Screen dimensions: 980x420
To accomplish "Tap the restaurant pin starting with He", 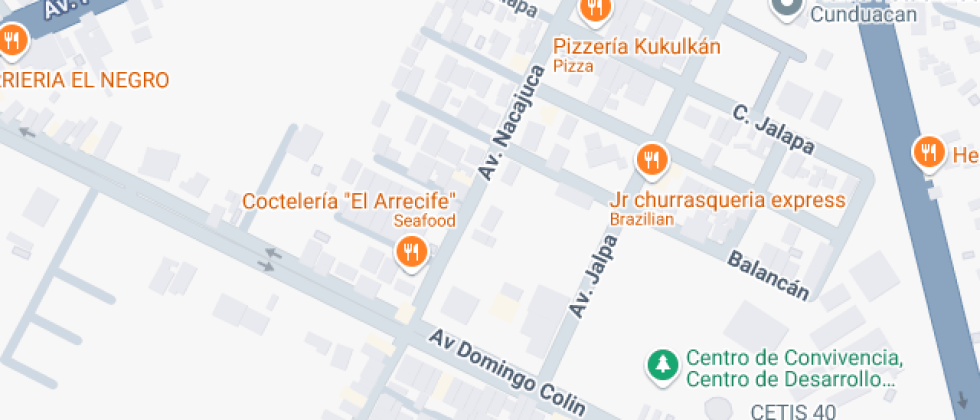I will (929, 153).
